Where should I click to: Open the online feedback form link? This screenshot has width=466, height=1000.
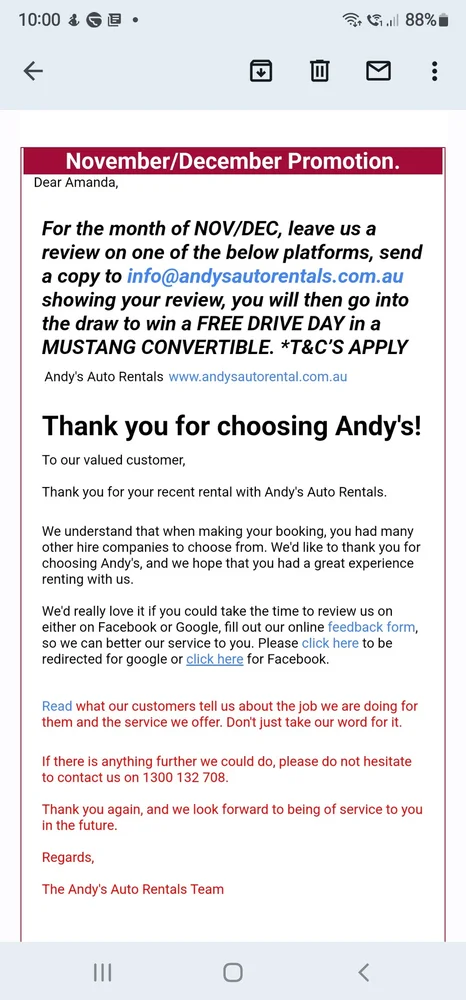coord(371,627)
